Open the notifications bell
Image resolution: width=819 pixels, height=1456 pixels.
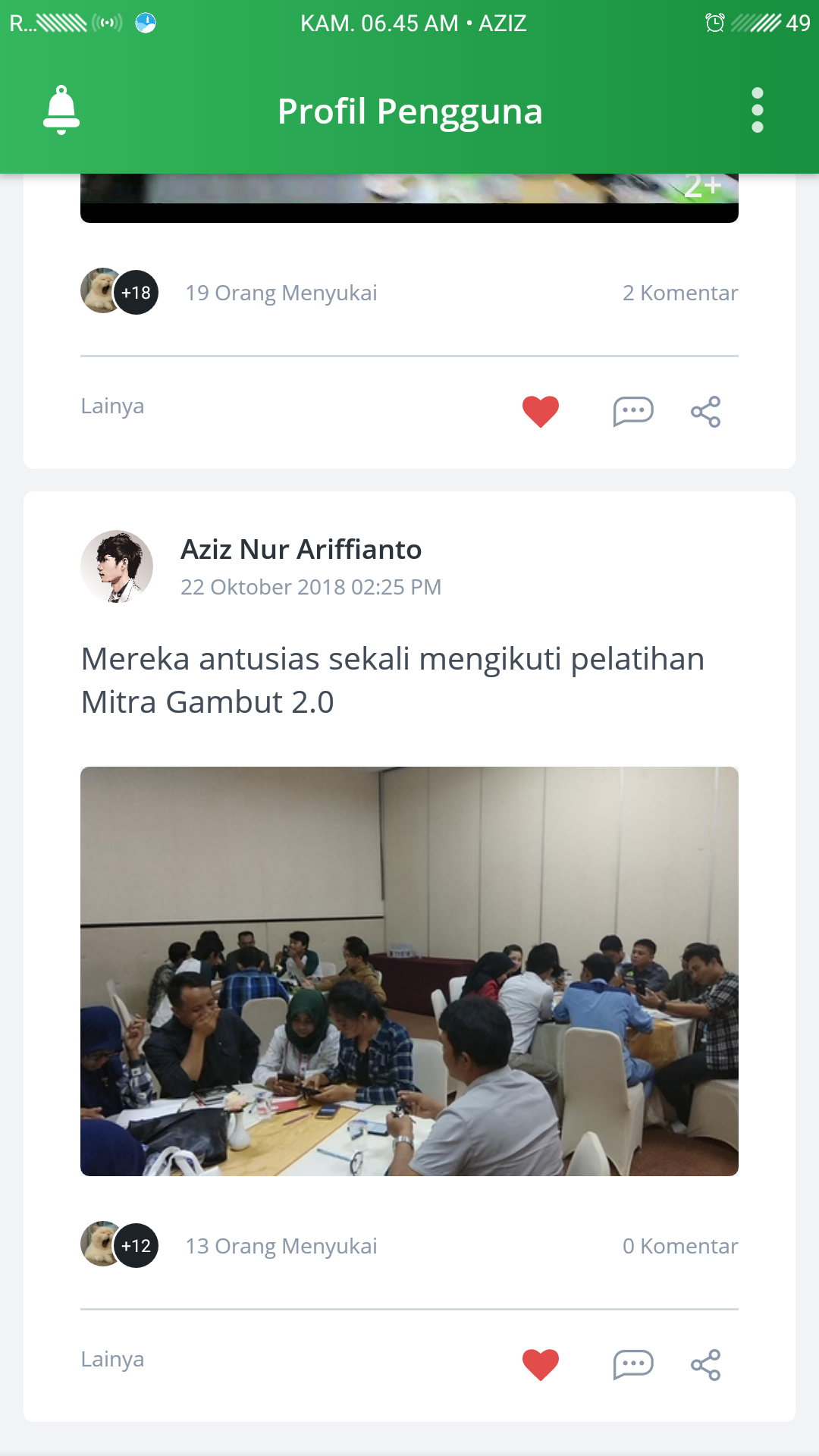point(61,111)
